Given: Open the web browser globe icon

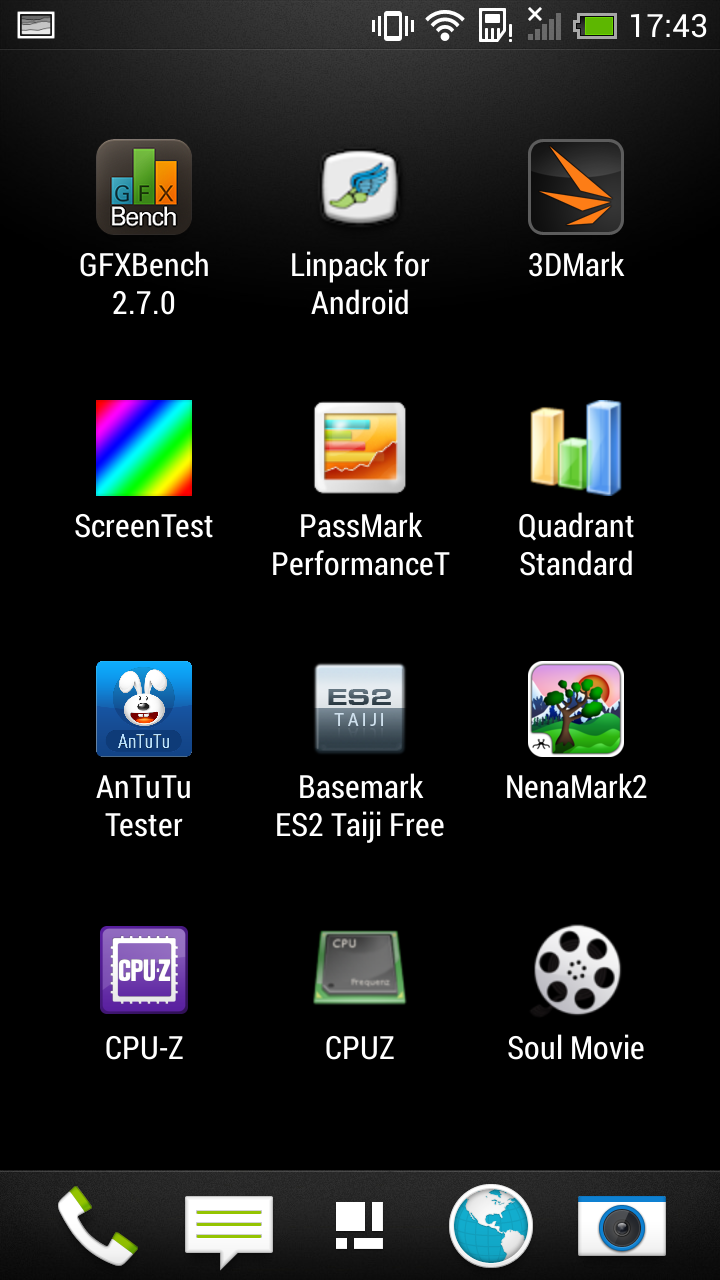Looking at the screenshot, I should (491, 1226).
